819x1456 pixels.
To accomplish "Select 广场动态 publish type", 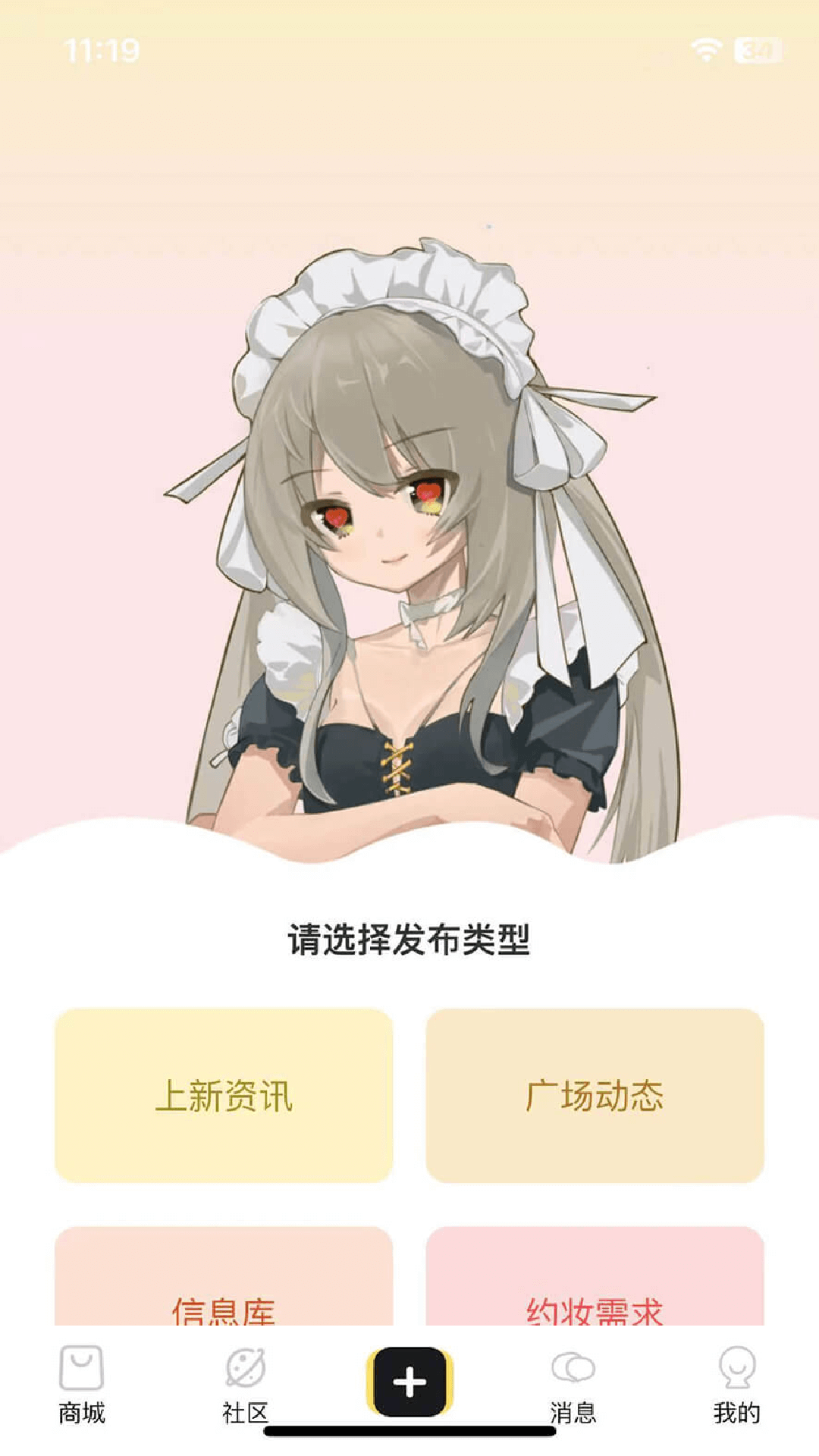I will [x=595, y=1092].
